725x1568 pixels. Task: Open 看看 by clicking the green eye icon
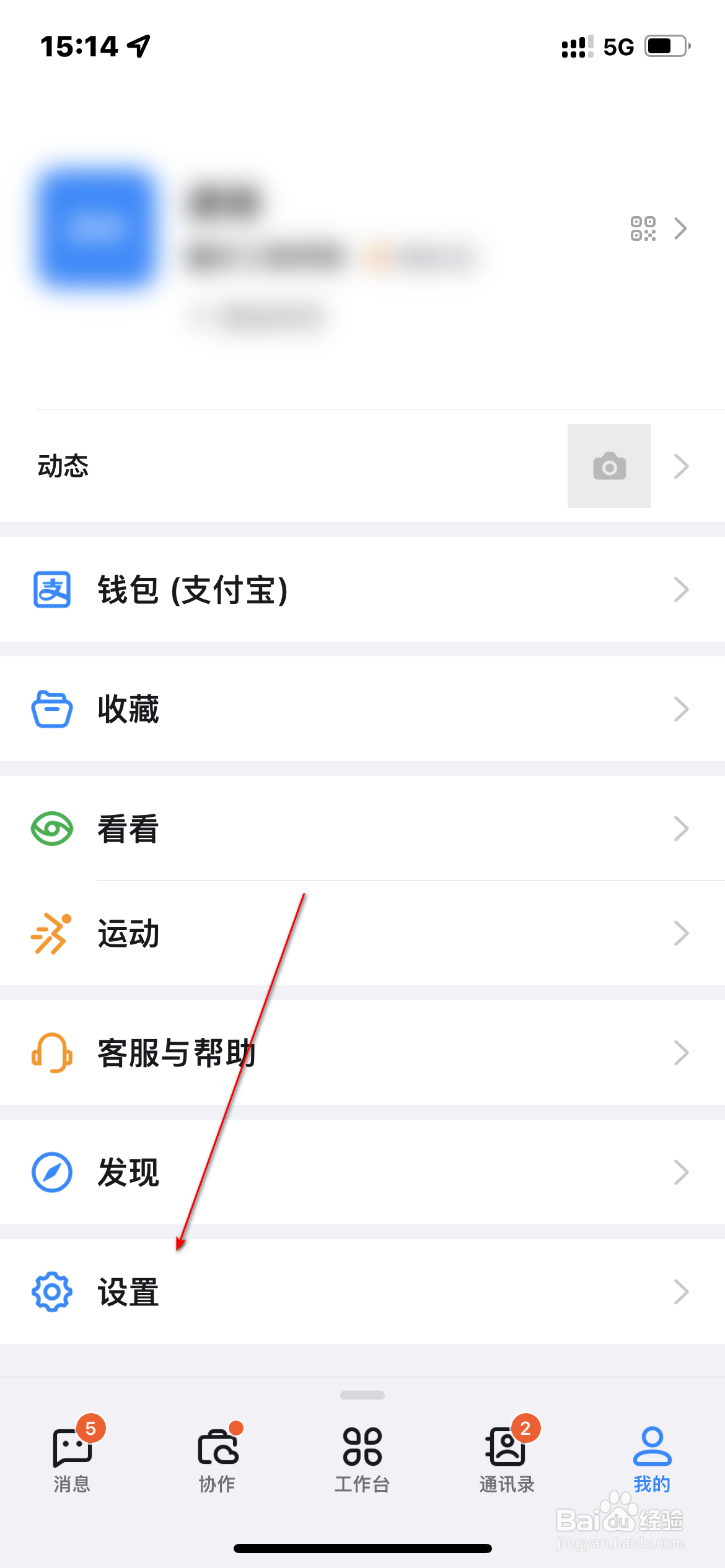[x=52, y=828]
